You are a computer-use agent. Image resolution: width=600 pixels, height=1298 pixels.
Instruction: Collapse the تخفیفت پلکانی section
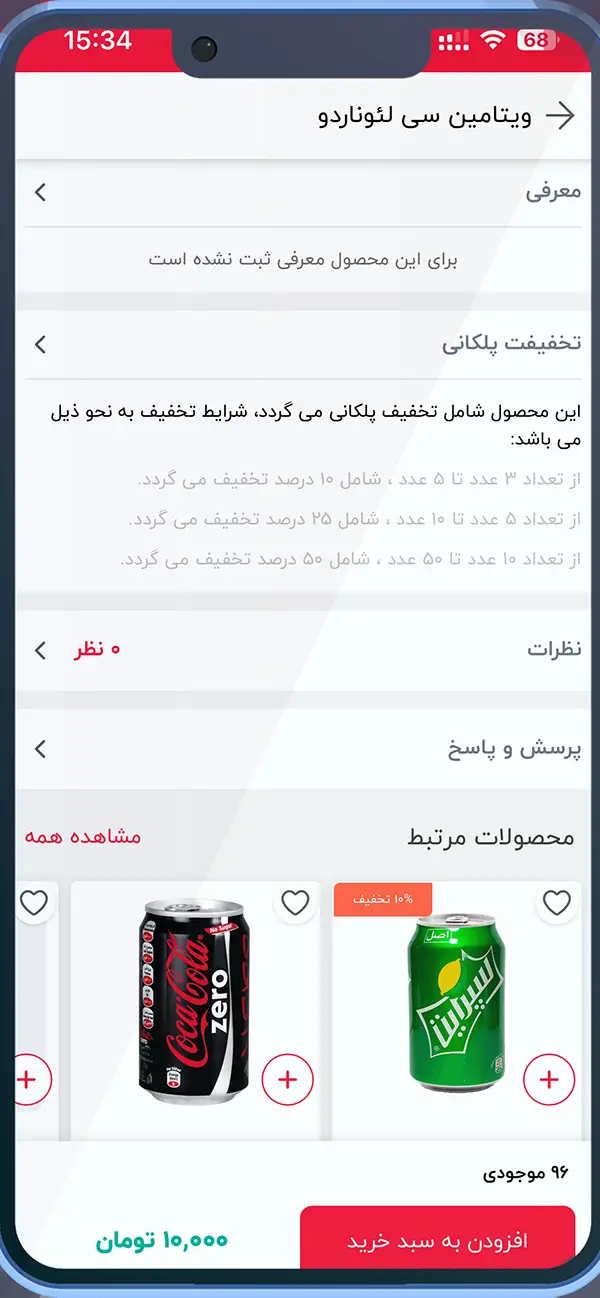click(40, 344)
